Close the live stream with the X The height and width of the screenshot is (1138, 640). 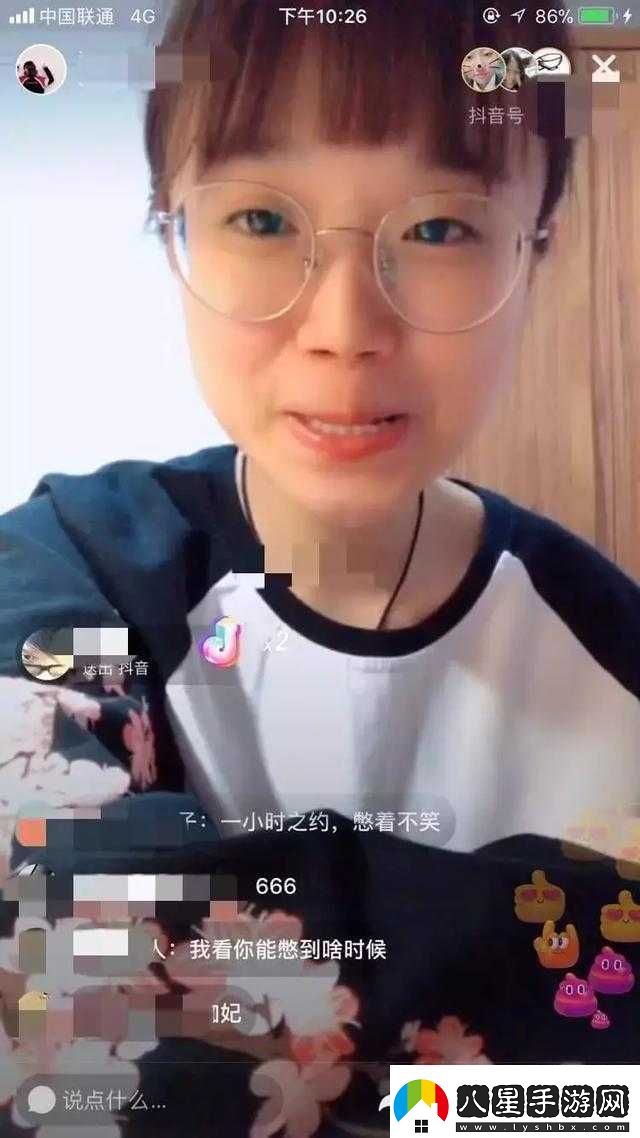604,68
